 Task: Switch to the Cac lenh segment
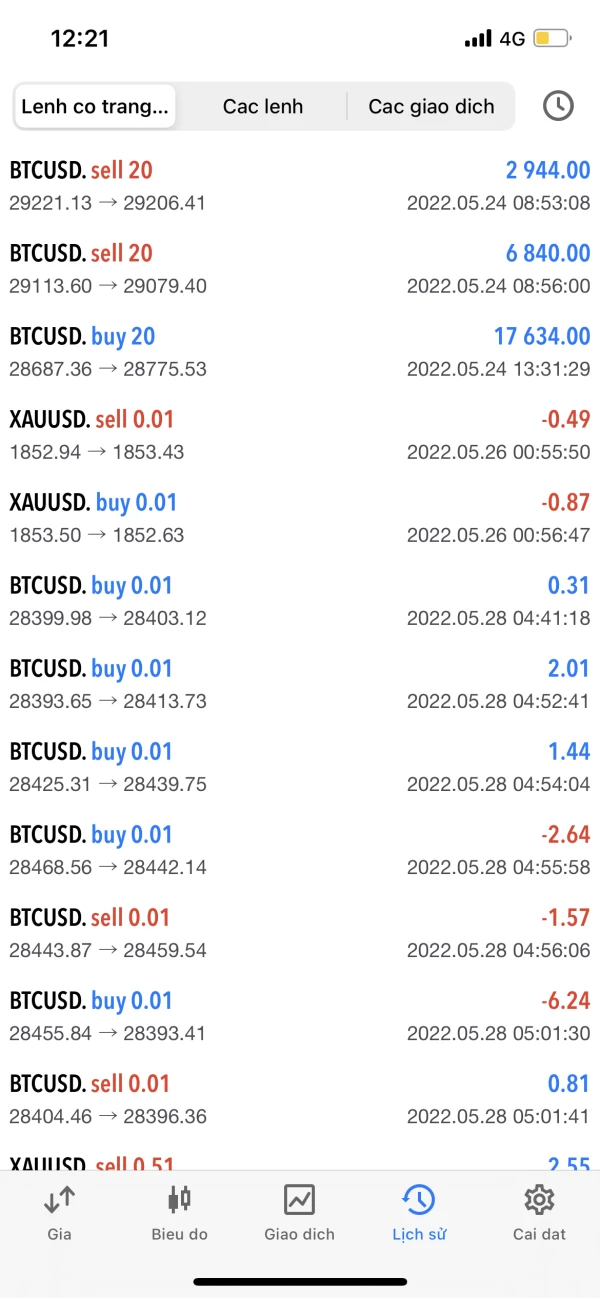(x=263, y=107)
